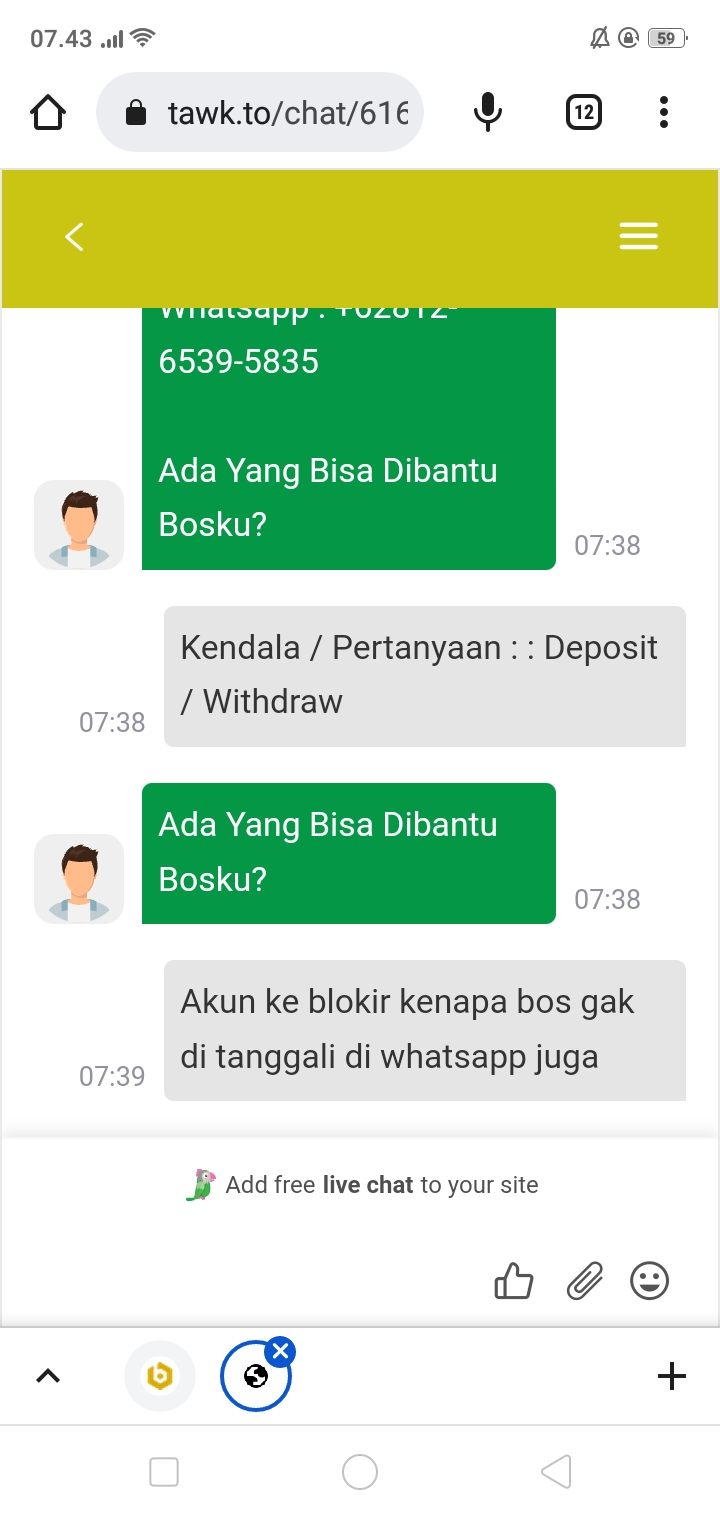Start voice search with the microphone
This screenshot has height=1520, width=720.
[487, 112]
